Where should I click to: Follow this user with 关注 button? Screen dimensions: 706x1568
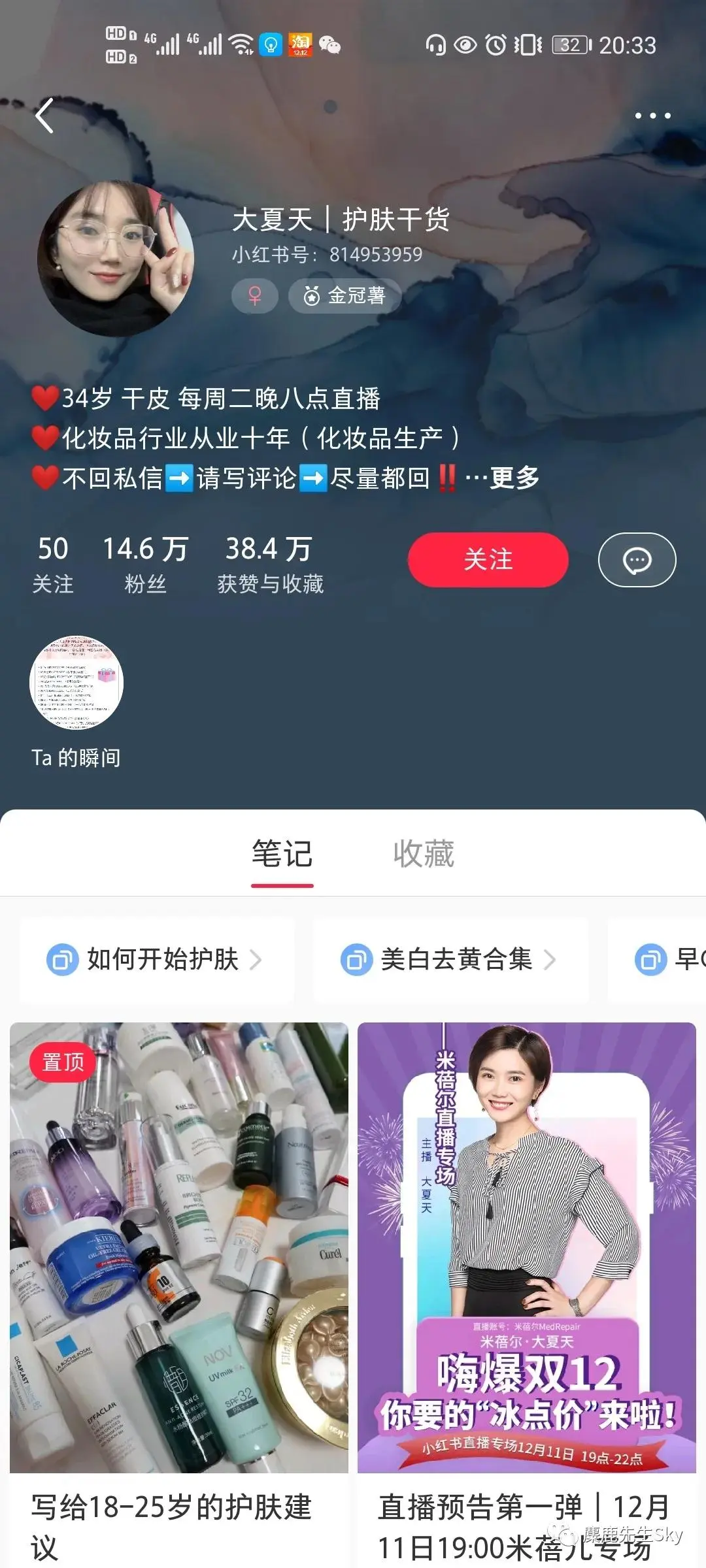(x=488, y=560)
